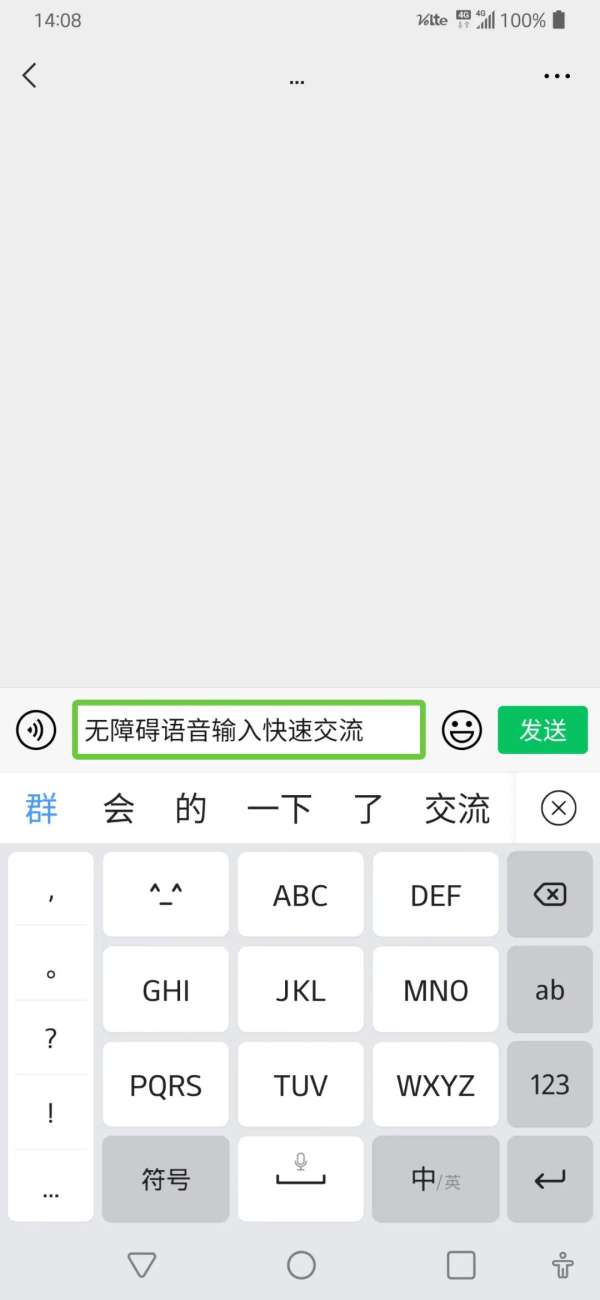The height and width of the screenshot is (1300, 600).
Task: Switch to the ab letter keyboard
Action: point(550,990)
